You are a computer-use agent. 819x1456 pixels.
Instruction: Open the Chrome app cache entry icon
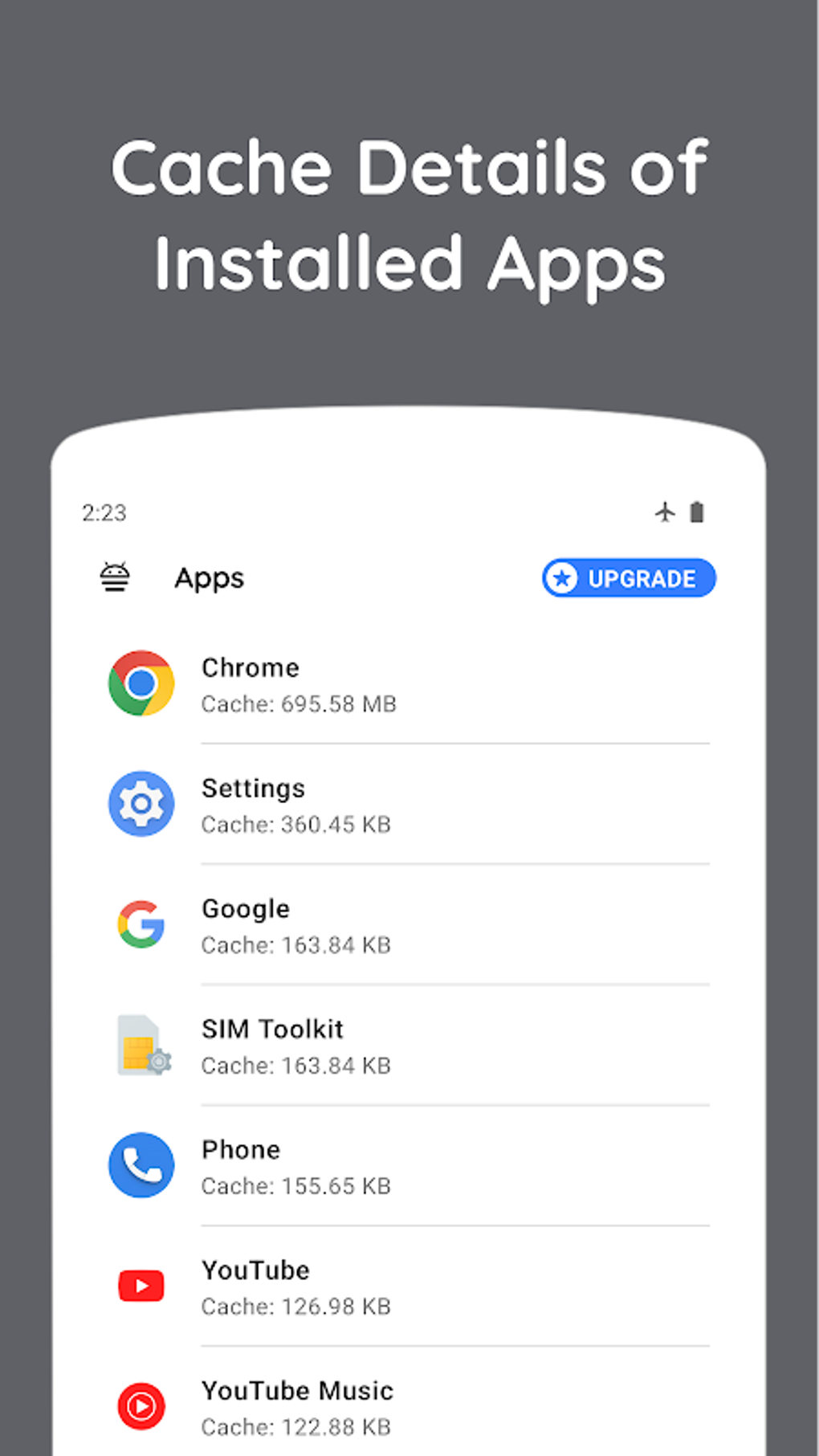click(x=141, y=683)
